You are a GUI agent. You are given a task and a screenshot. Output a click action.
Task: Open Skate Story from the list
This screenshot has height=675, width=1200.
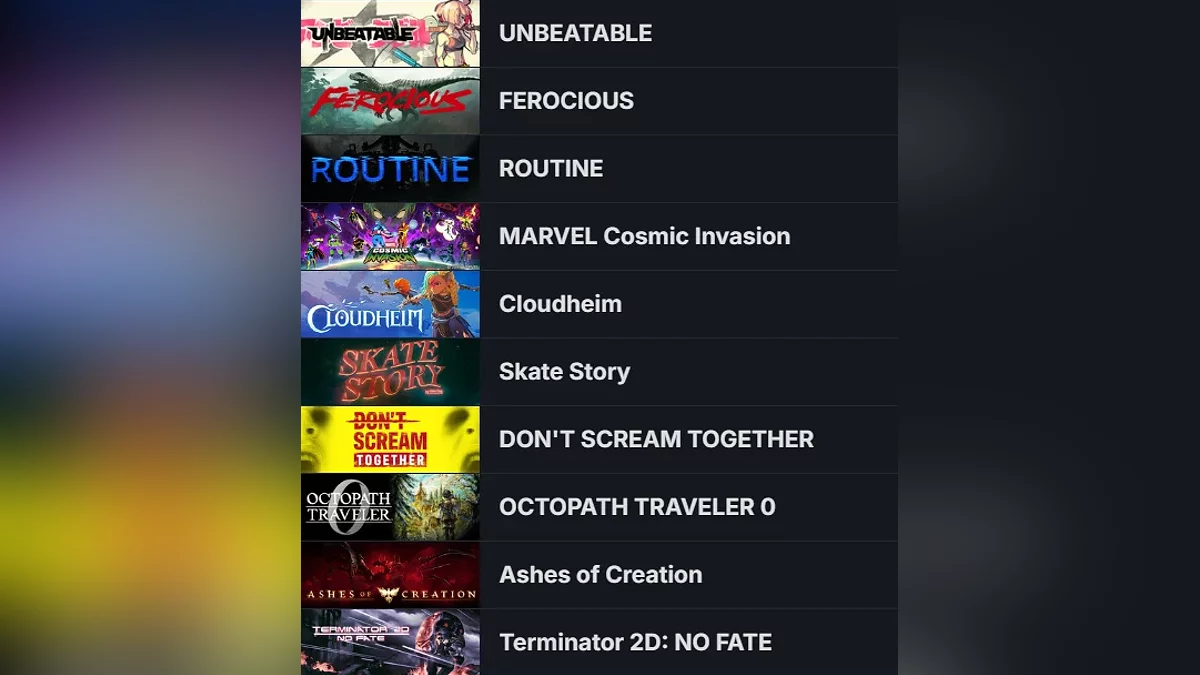564,372
